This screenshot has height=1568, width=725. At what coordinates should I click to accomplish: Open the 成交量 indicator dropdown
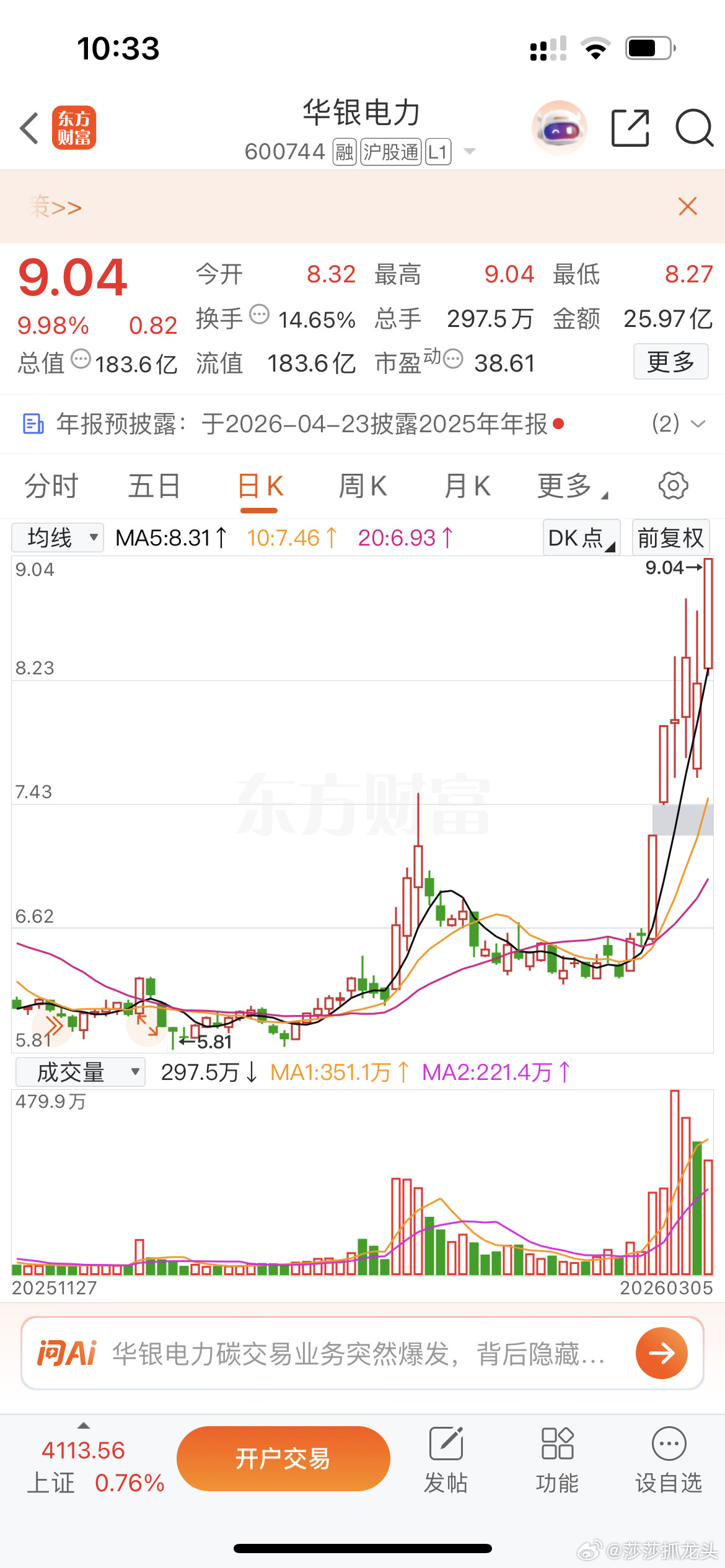79,1071
